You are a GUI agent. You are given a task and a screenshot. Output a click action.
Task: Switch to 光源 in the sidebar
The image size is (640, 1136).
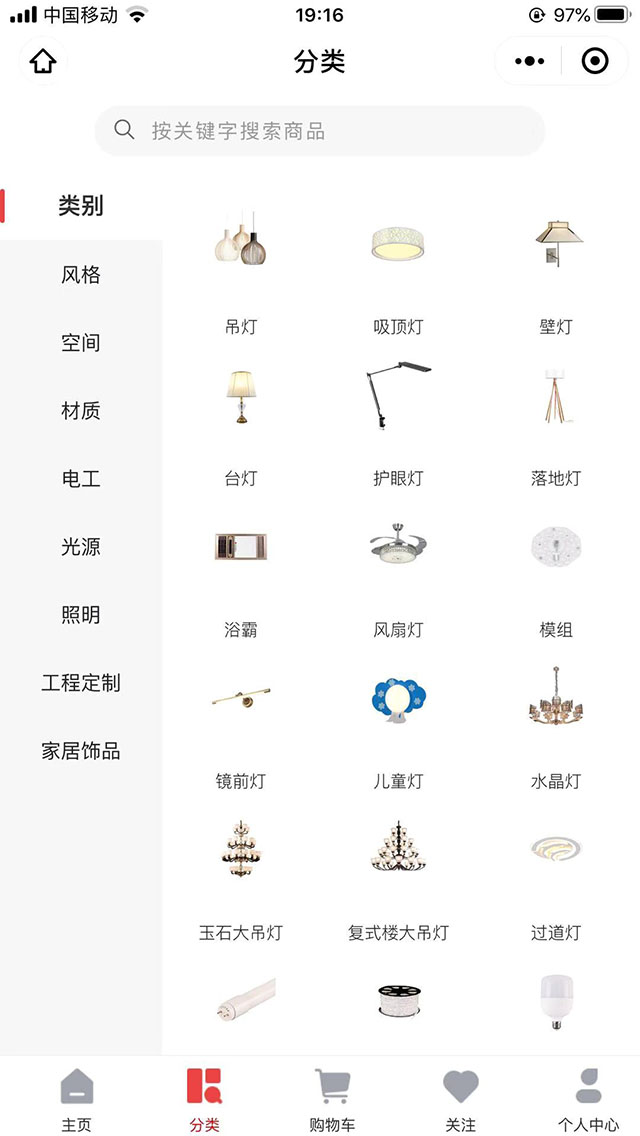[81, 547]
